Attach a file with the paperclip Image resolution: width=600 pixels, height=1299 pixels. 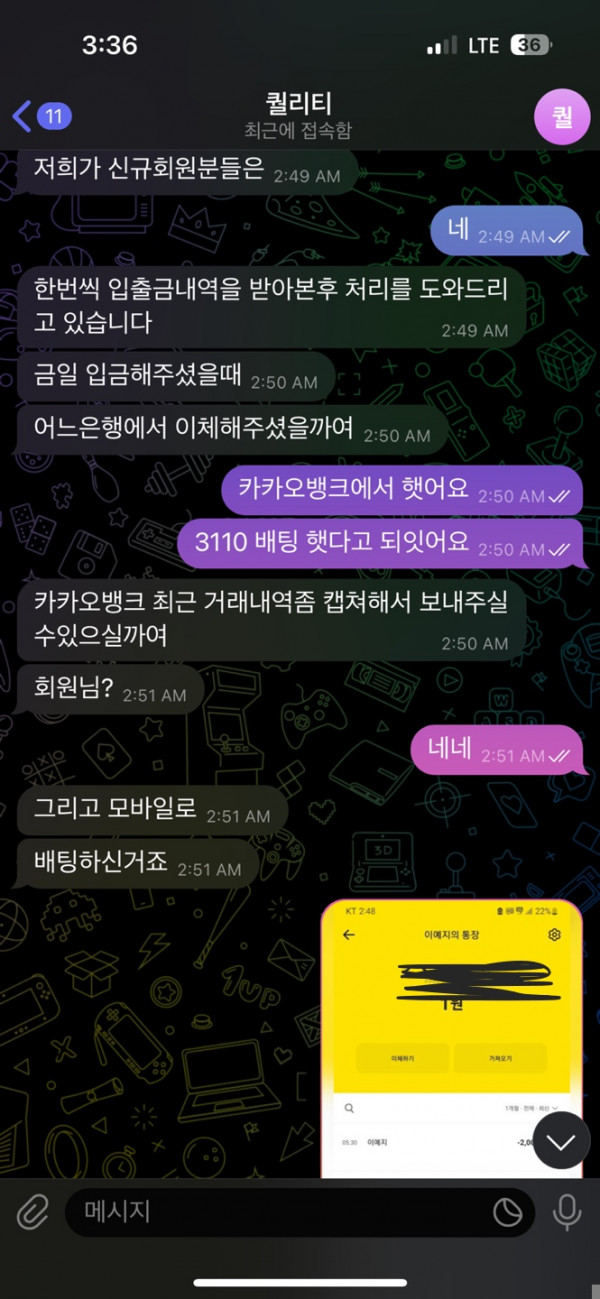(x=33, y=1213)
